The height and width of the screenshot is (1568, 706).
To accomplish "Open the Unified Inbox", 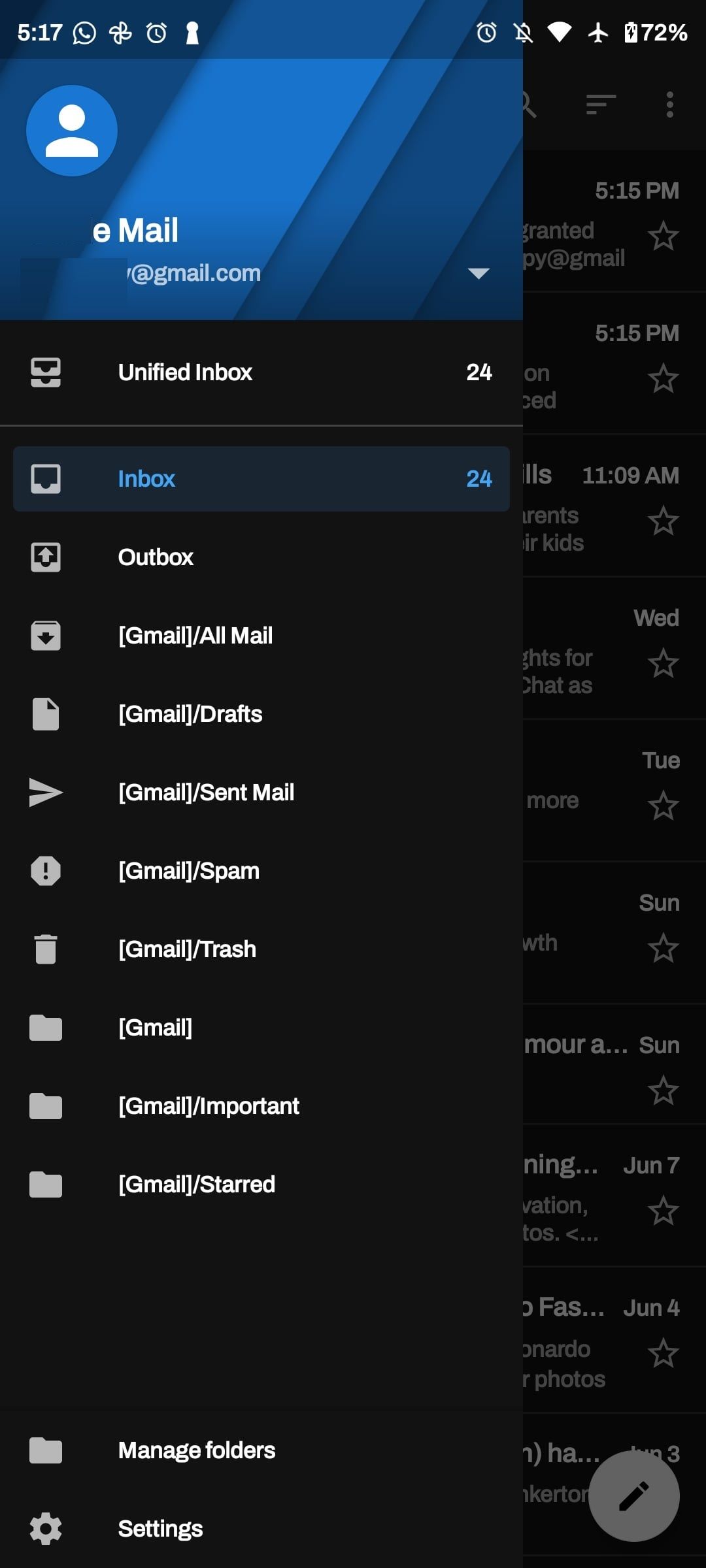I will 261,372.
